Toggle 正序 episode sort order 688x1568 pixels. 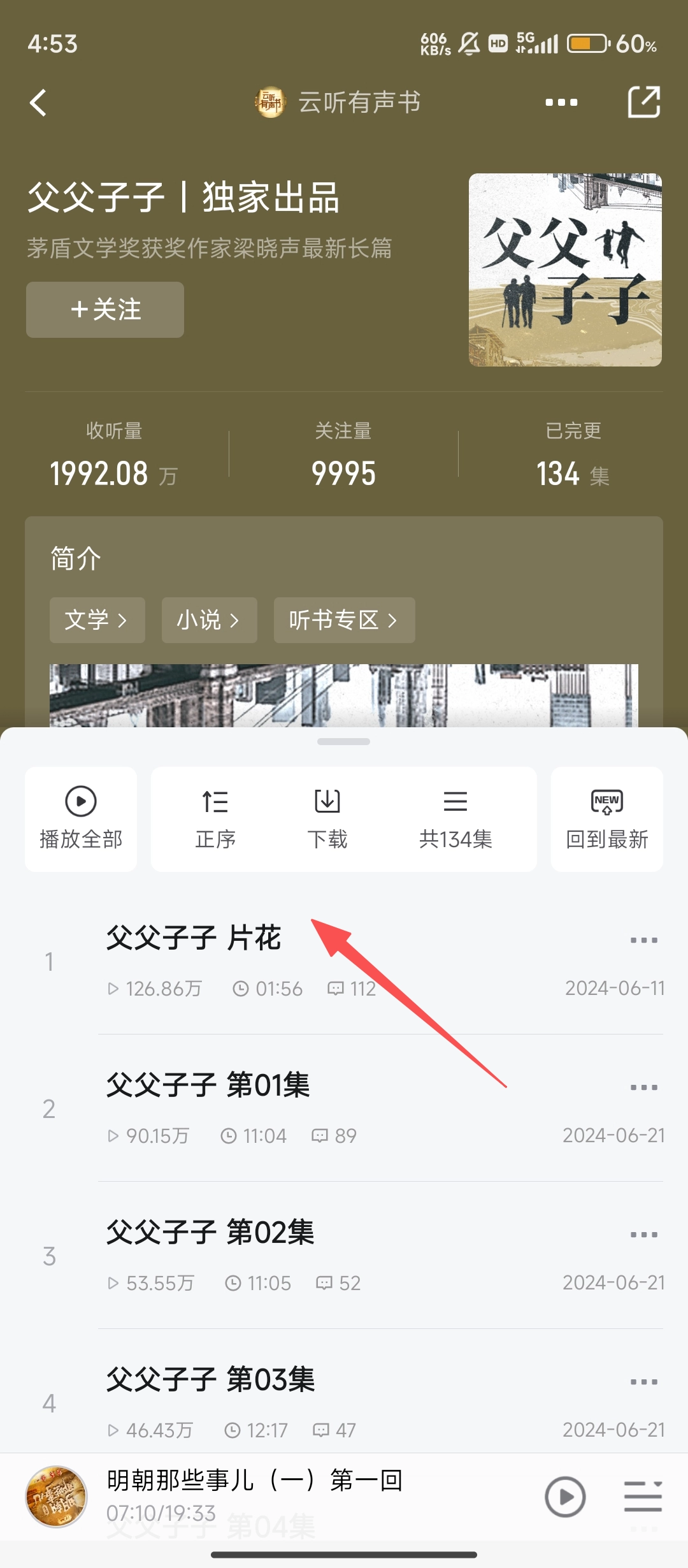pos(216,802)
